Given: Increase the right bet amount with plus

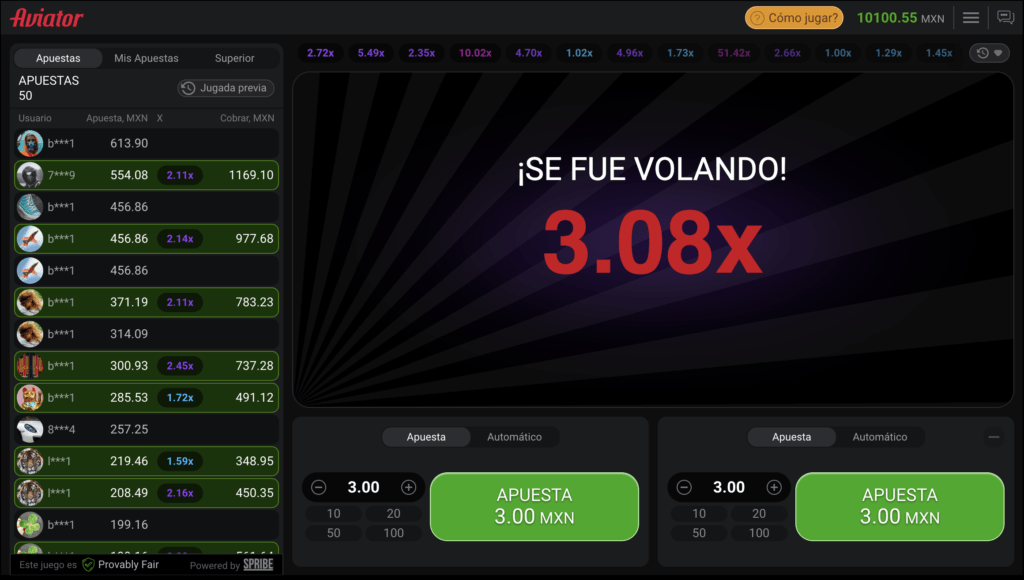Looking at the screenshot, I should pos(774,487).
